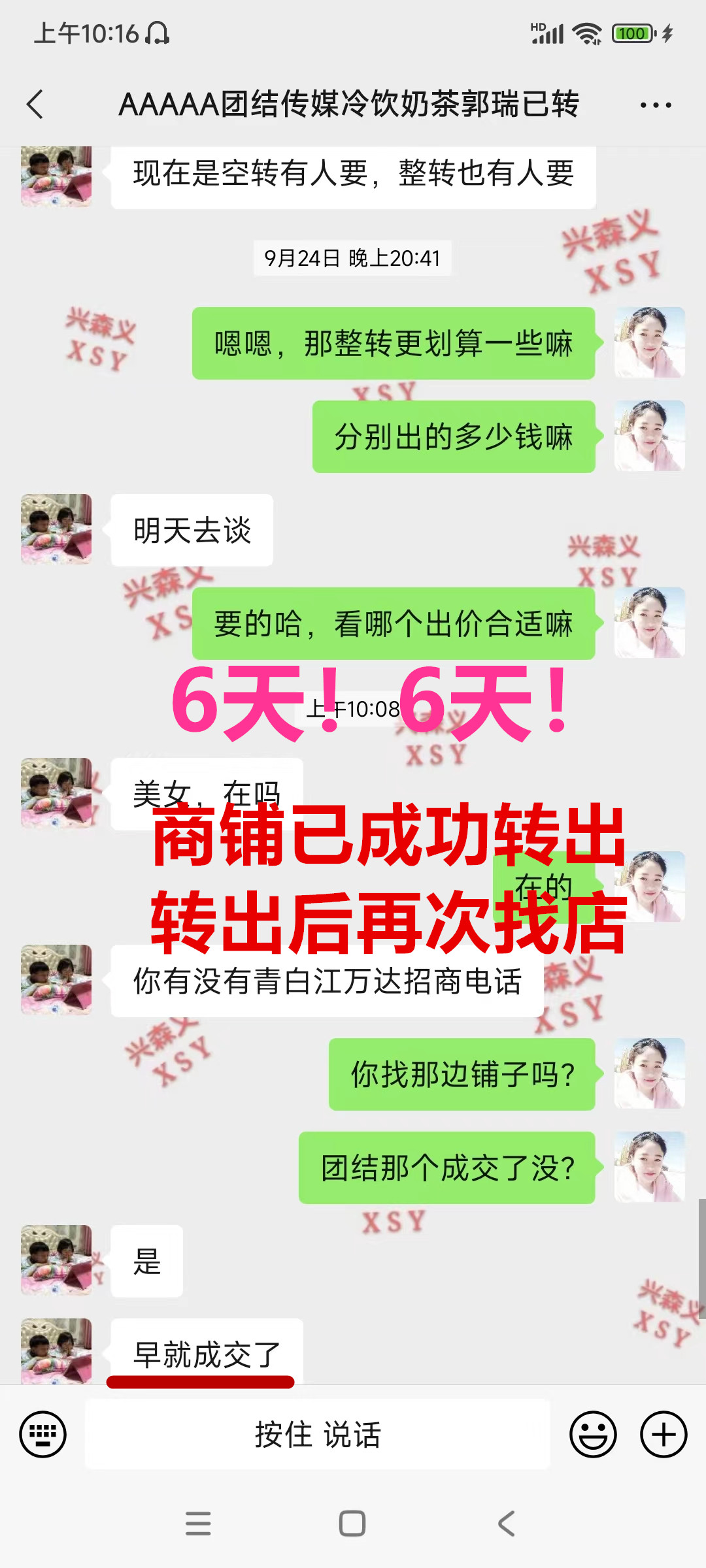Tap the hold-to-talk voice button
This screenshot has width=706, height=1568.
pyautogui.click(x=318, y=1435)
